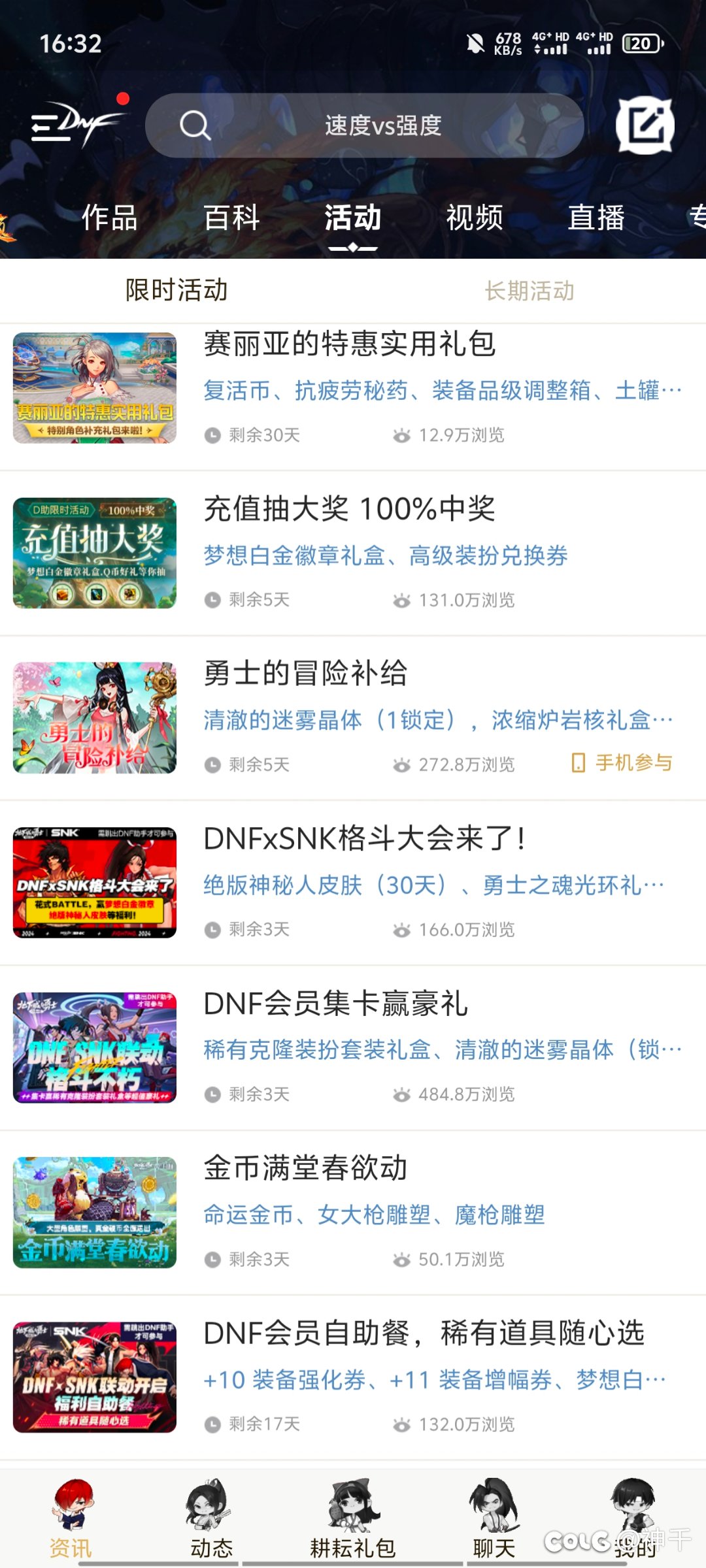This screenshot has width=706, height=1568.
Task: Open the 金币满堂春欲动 event
Action: tap(353, 1213)
